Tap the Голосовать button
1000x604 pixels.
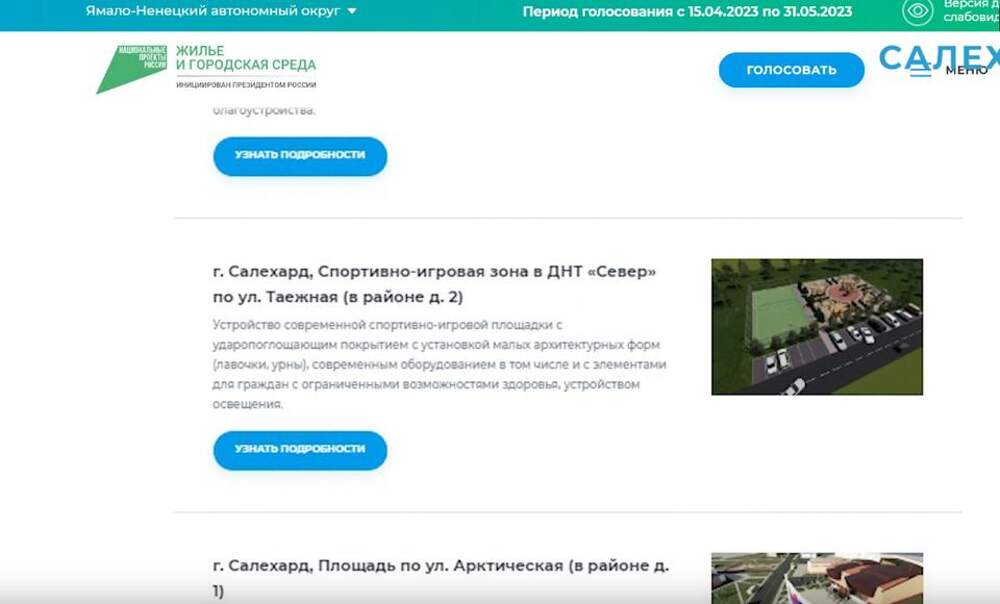(x=791, y=70)
